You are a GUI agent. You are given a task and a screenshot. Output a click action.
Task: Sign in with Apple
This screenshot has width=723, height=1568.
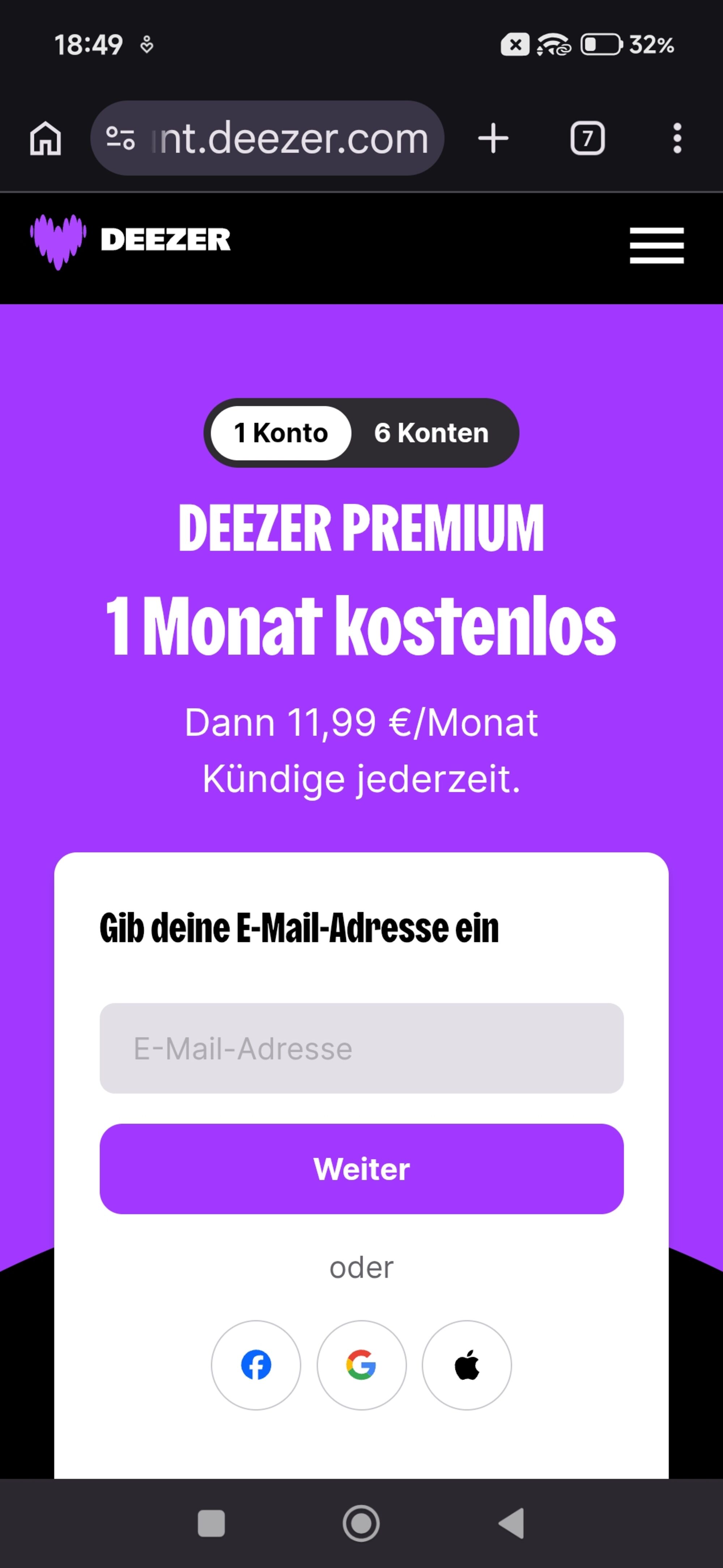[467, 1365]
